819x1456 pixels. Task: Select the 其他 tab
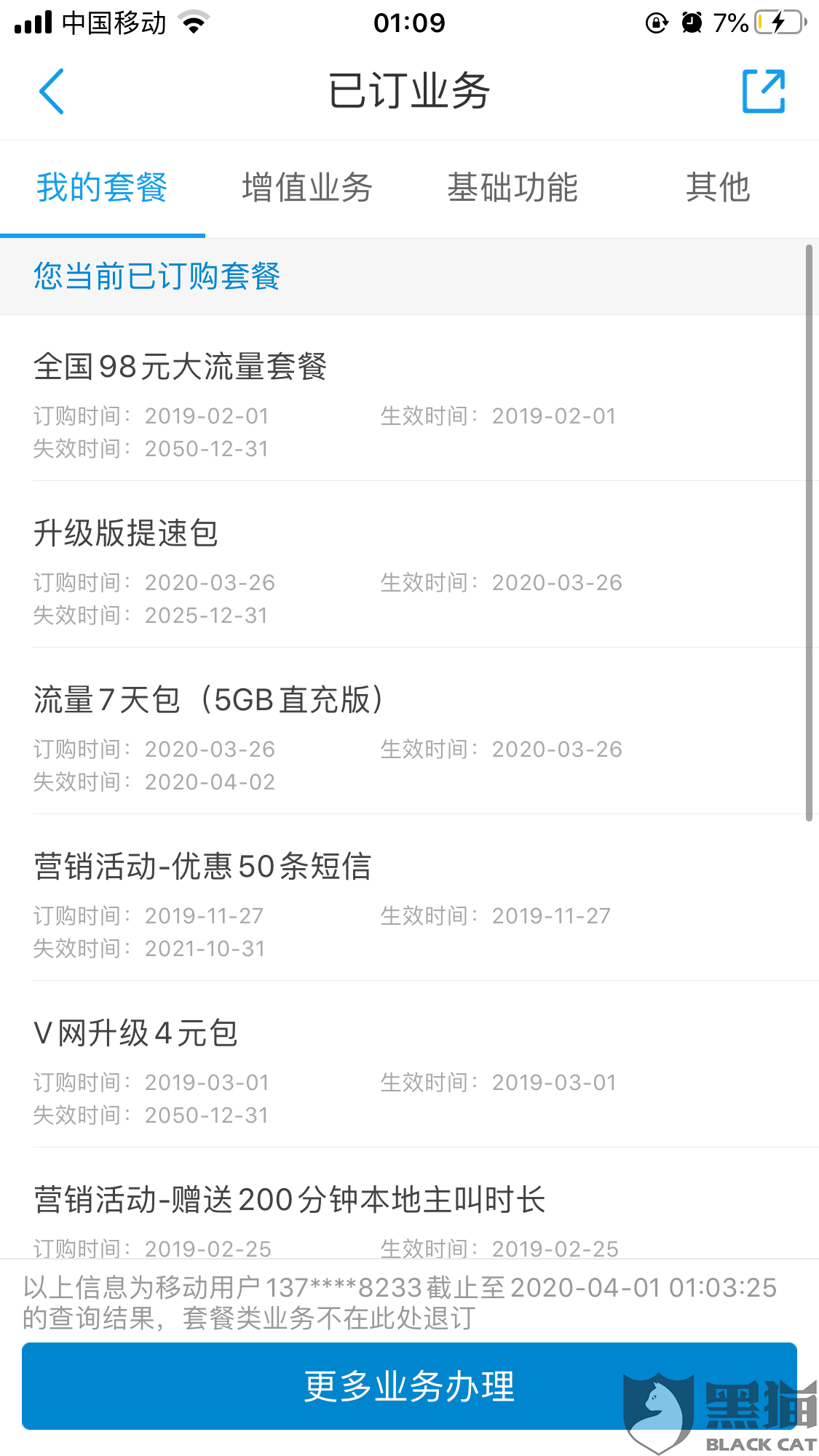pos(717,188)
